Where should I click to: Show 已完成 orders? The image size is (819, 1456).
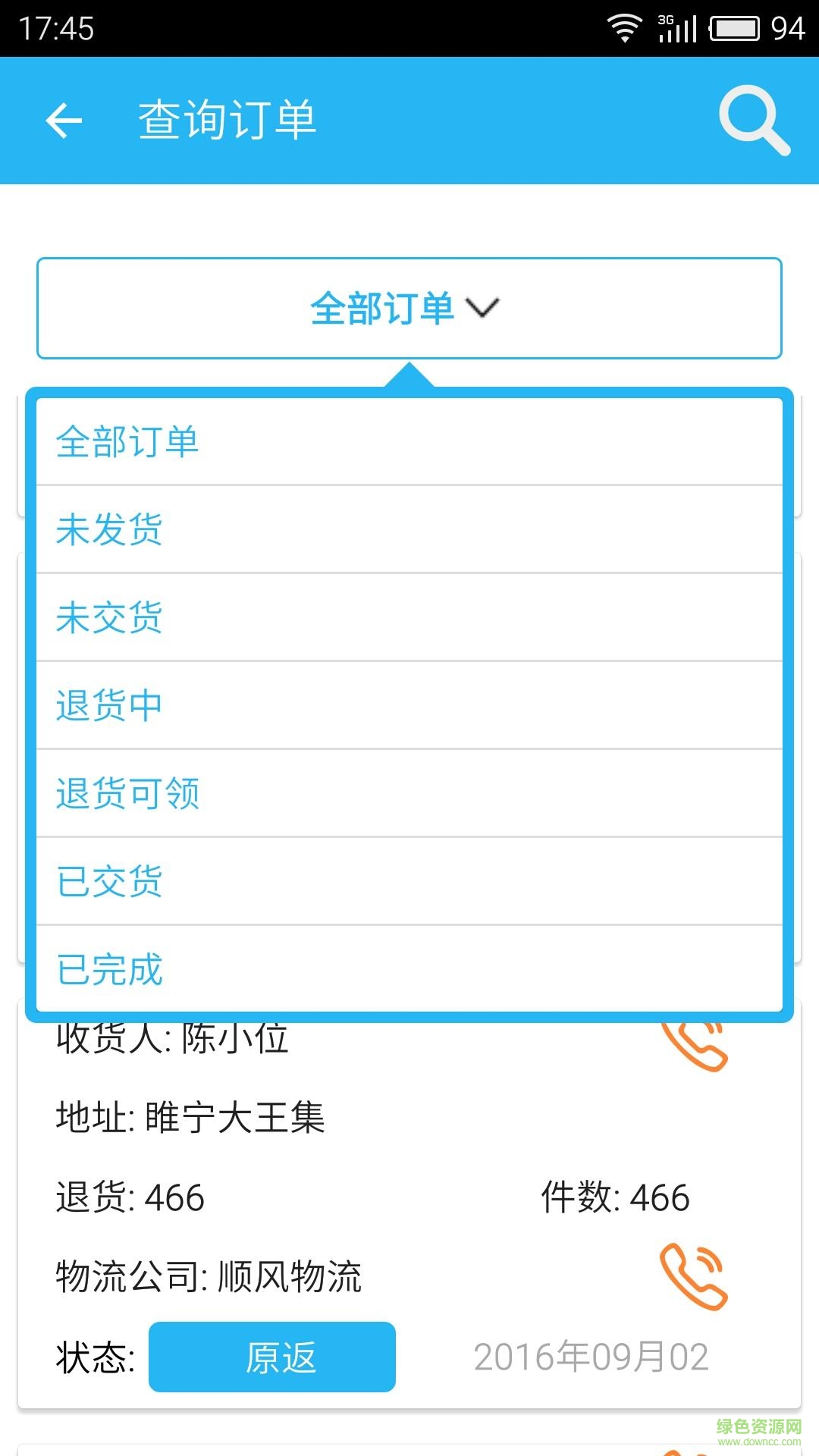(409, 969)
